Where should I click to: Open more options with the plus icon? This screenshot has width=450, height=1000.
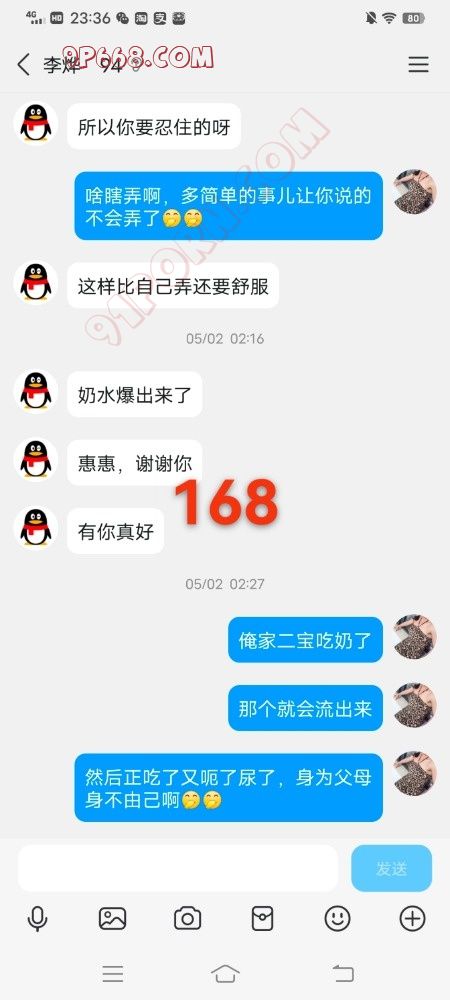click(x=412, y=919)
